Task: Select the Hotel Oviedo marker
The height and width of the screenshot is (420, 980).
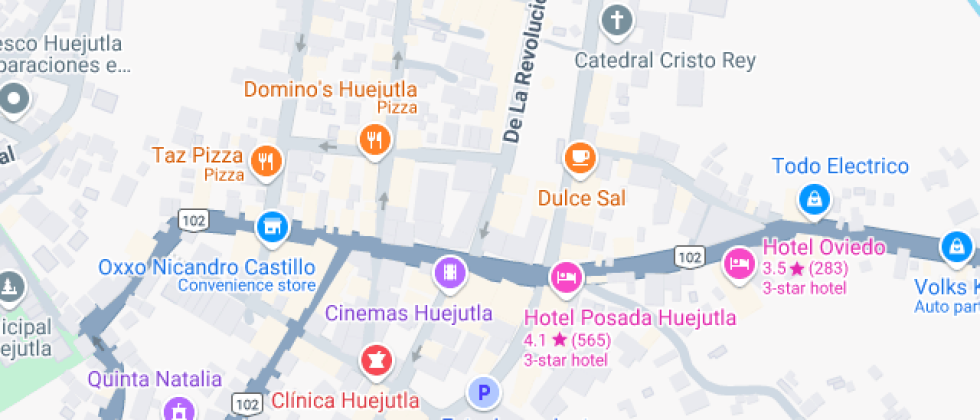Action: (x=738, y=263)
